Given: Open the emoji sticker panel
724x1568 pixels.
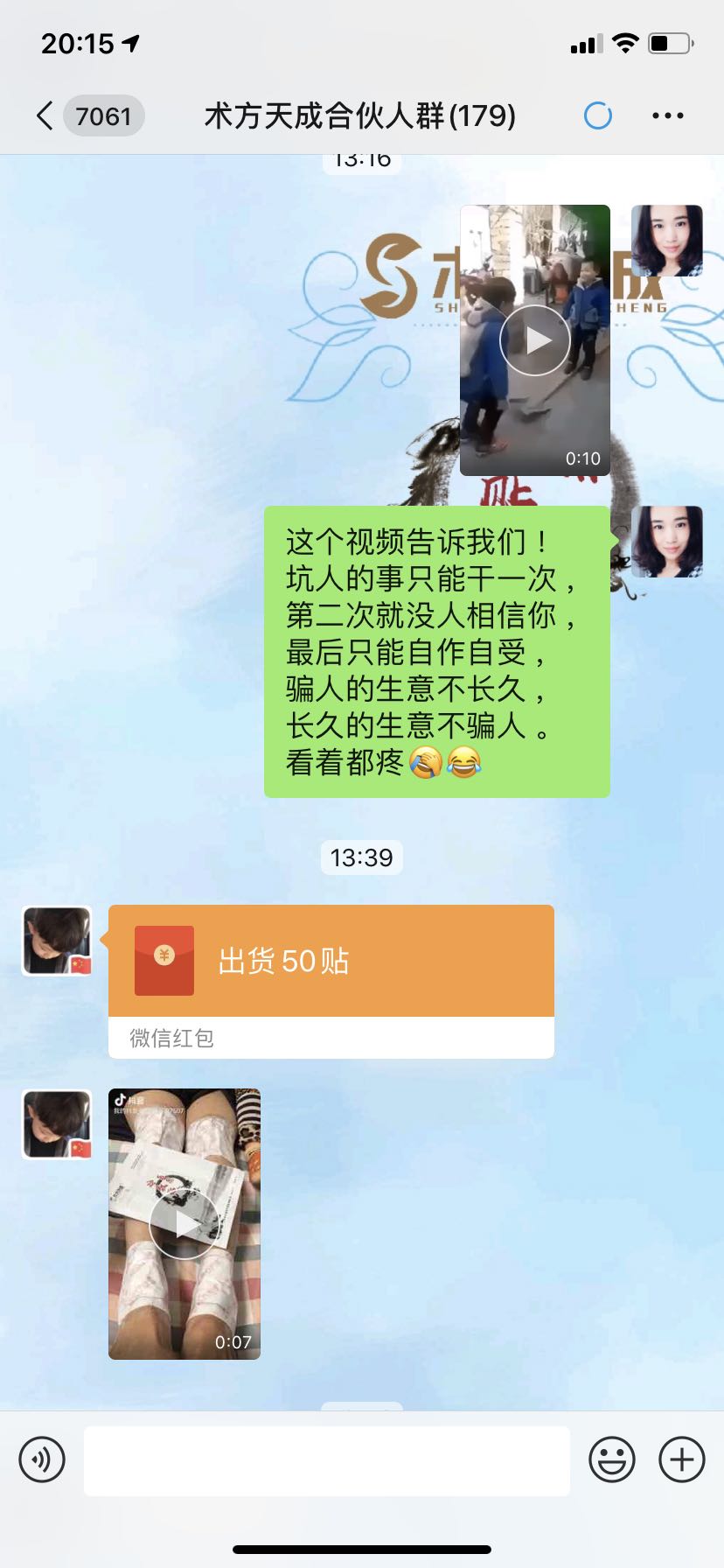Looking at the screenshot, I should pyautogui.click(x=611, y=1459).
